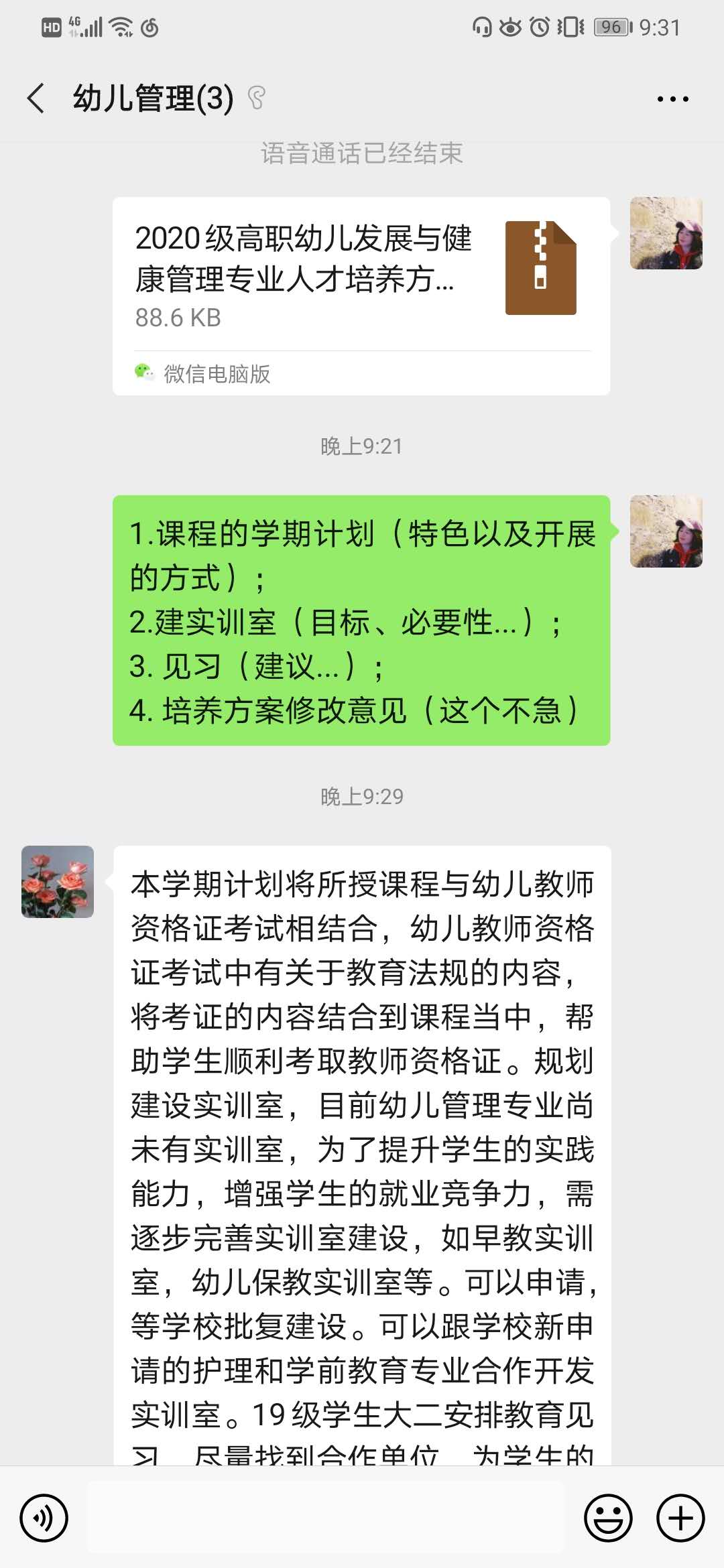Open the emoji sticker panel
Image resolution: width=724 pixels, height=1568 pixels.
[608, 1518]
